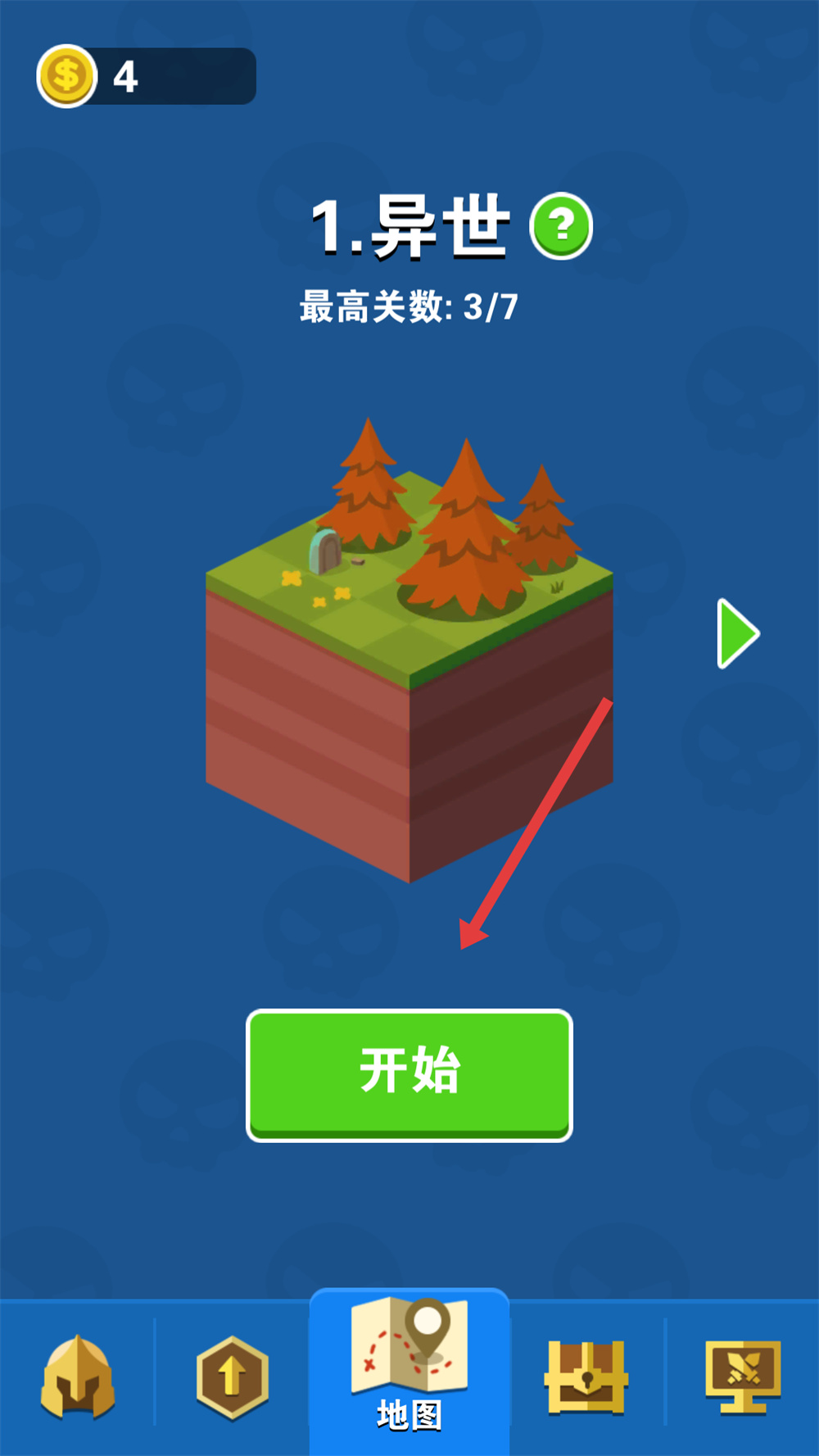
Task: Open the treasure chest tab
Action: pos(586,1378)
